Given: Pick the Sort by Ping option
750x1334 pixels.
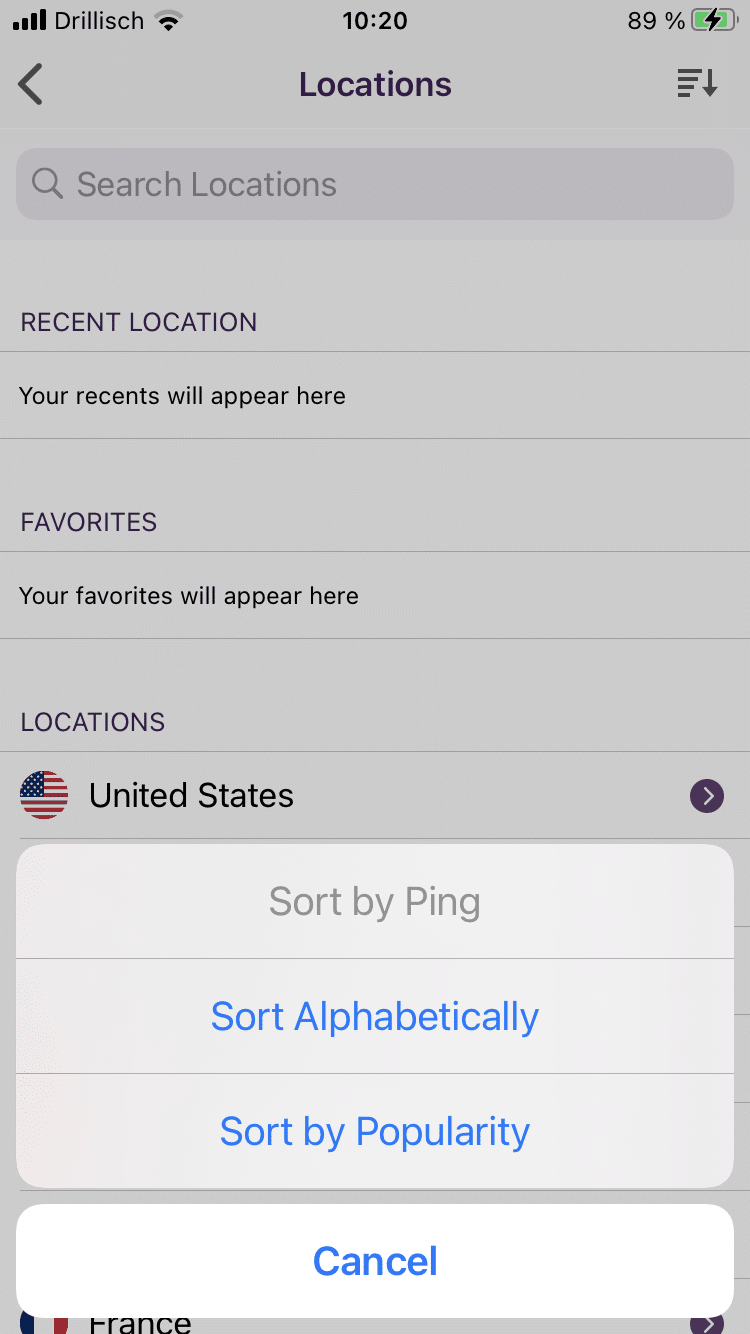Looking at the screenshot, I should pyautogui.click(x=375, y=902).
